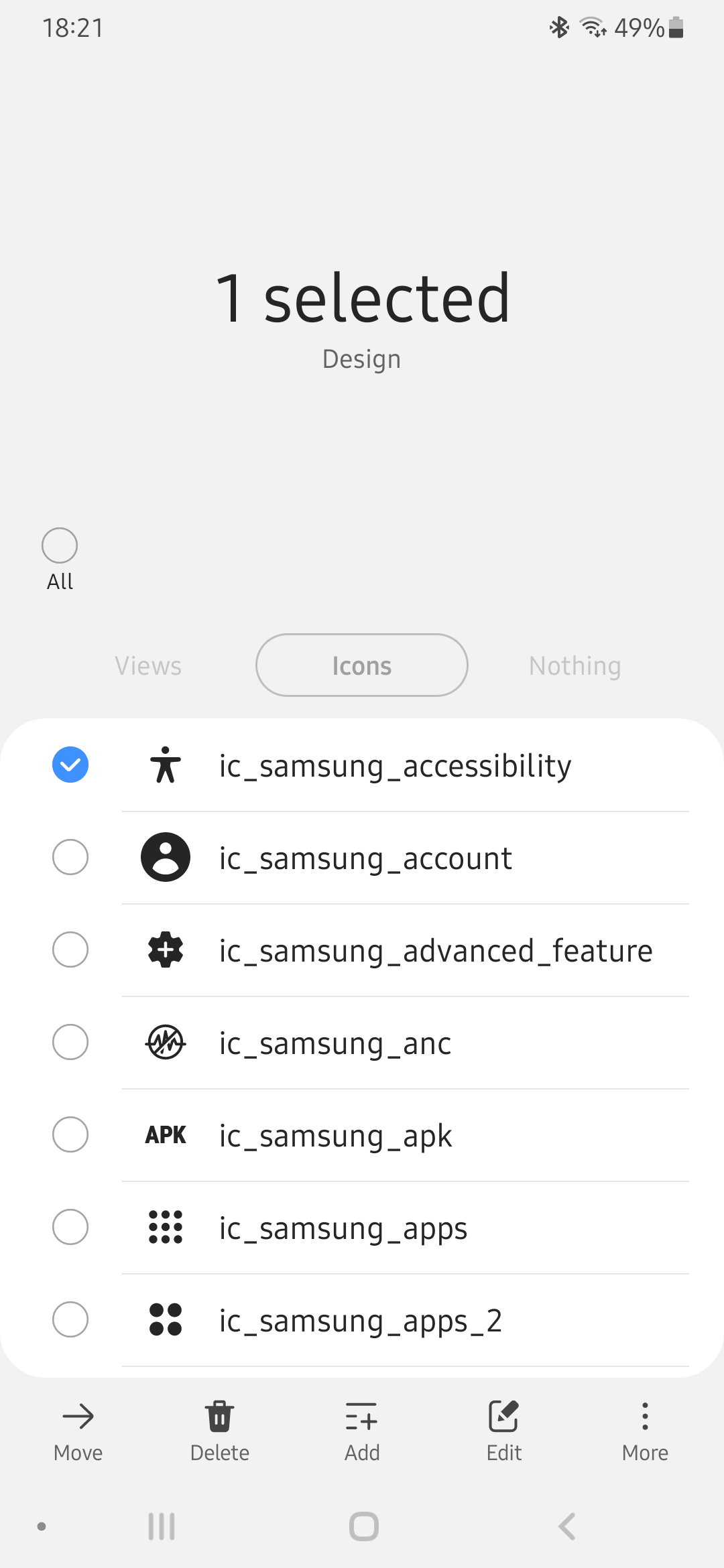
Task: Go back using the navigation bar
Action: pyautogui.click(x=566, y=1526)
